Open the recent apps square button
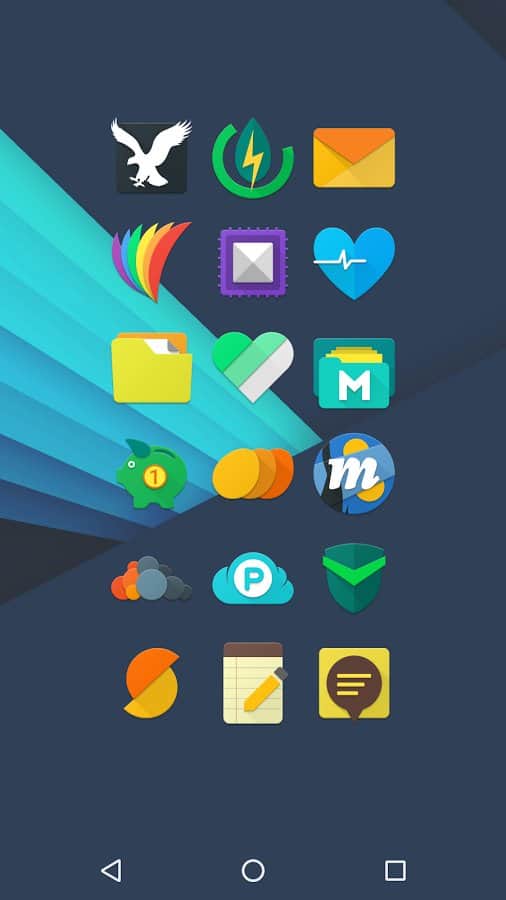 [x=395, y=870]
